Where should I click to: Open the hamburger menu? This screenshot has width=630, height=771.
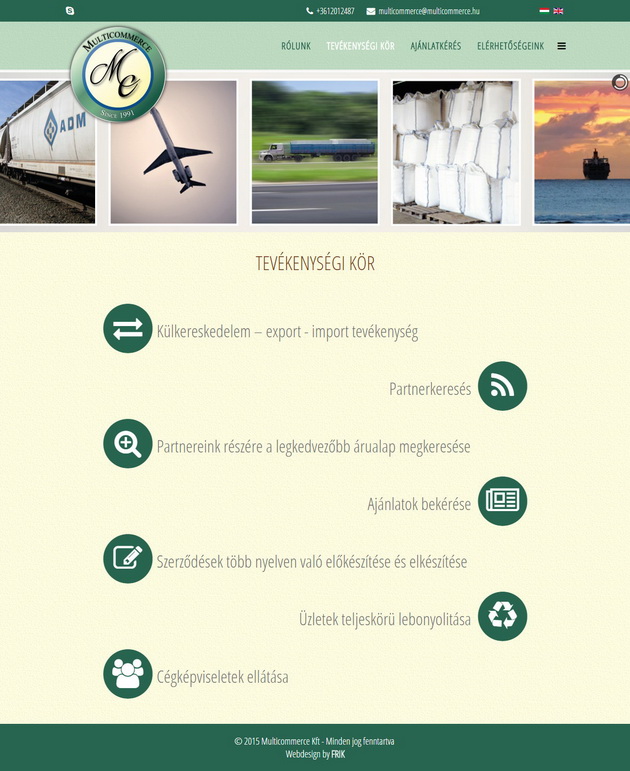point(562,46)
